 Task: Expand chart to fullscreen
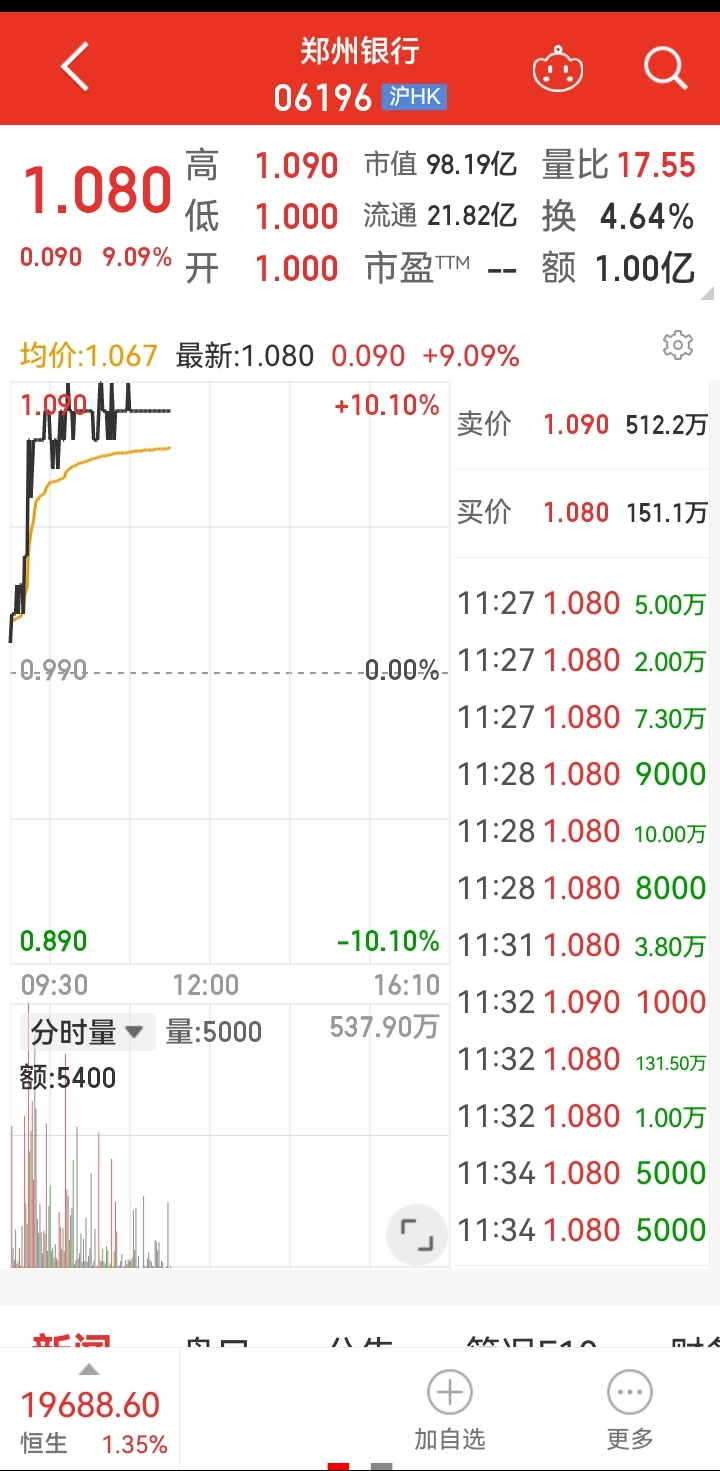coord(417,1237)
